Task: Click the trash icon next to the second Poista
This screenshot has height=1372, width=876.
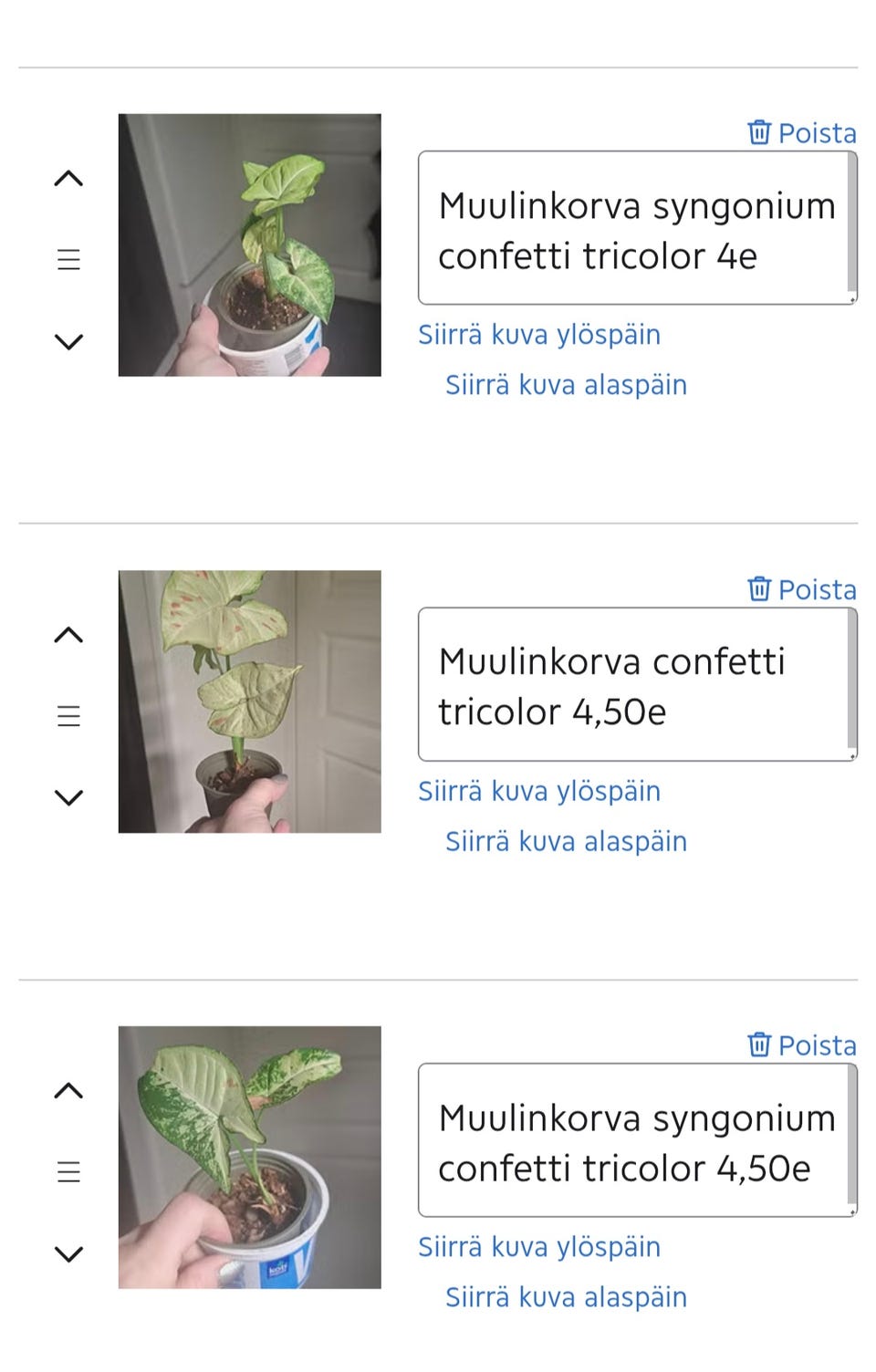Action: (757, 589)
